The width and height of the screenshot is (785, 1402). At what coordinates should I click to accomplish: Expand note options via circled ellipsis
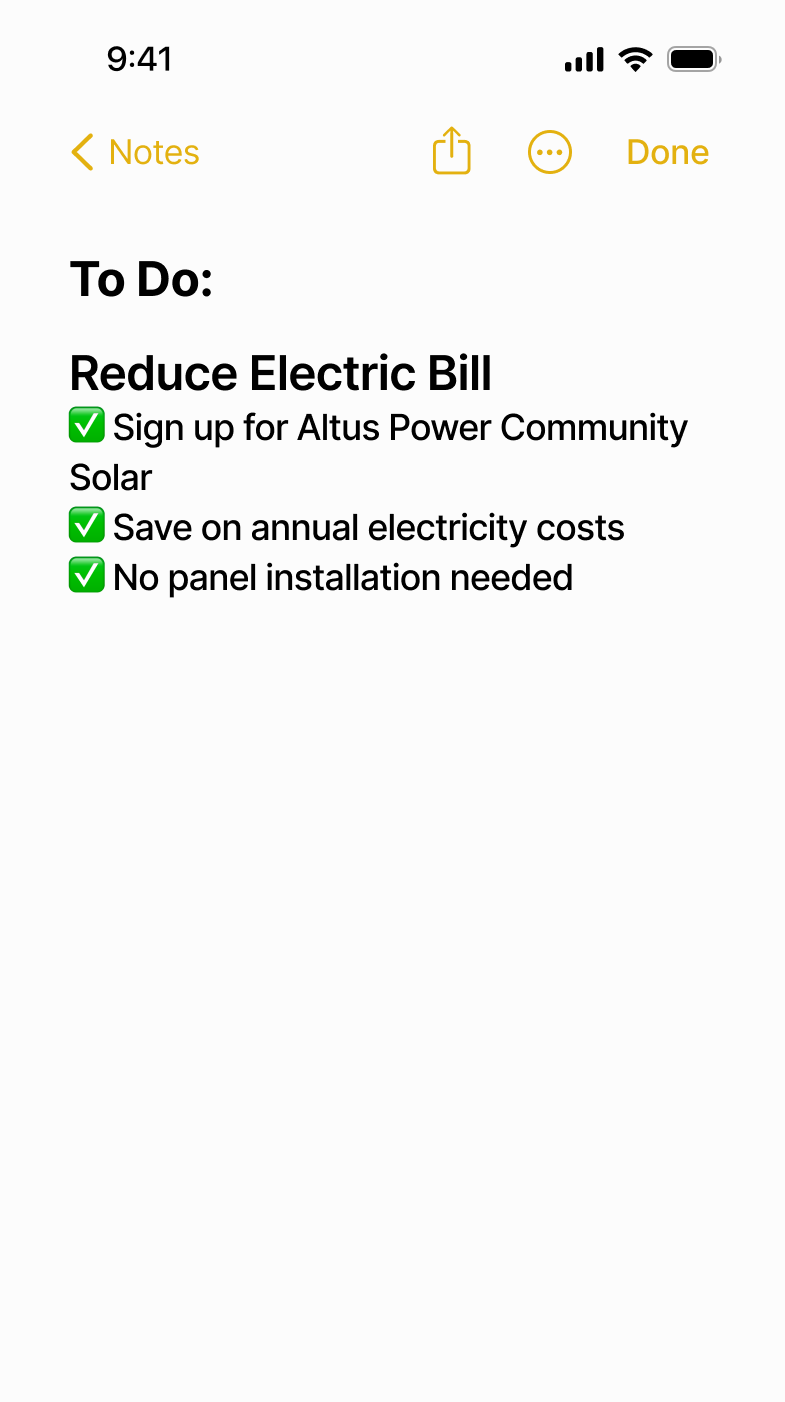click(549, 151)
